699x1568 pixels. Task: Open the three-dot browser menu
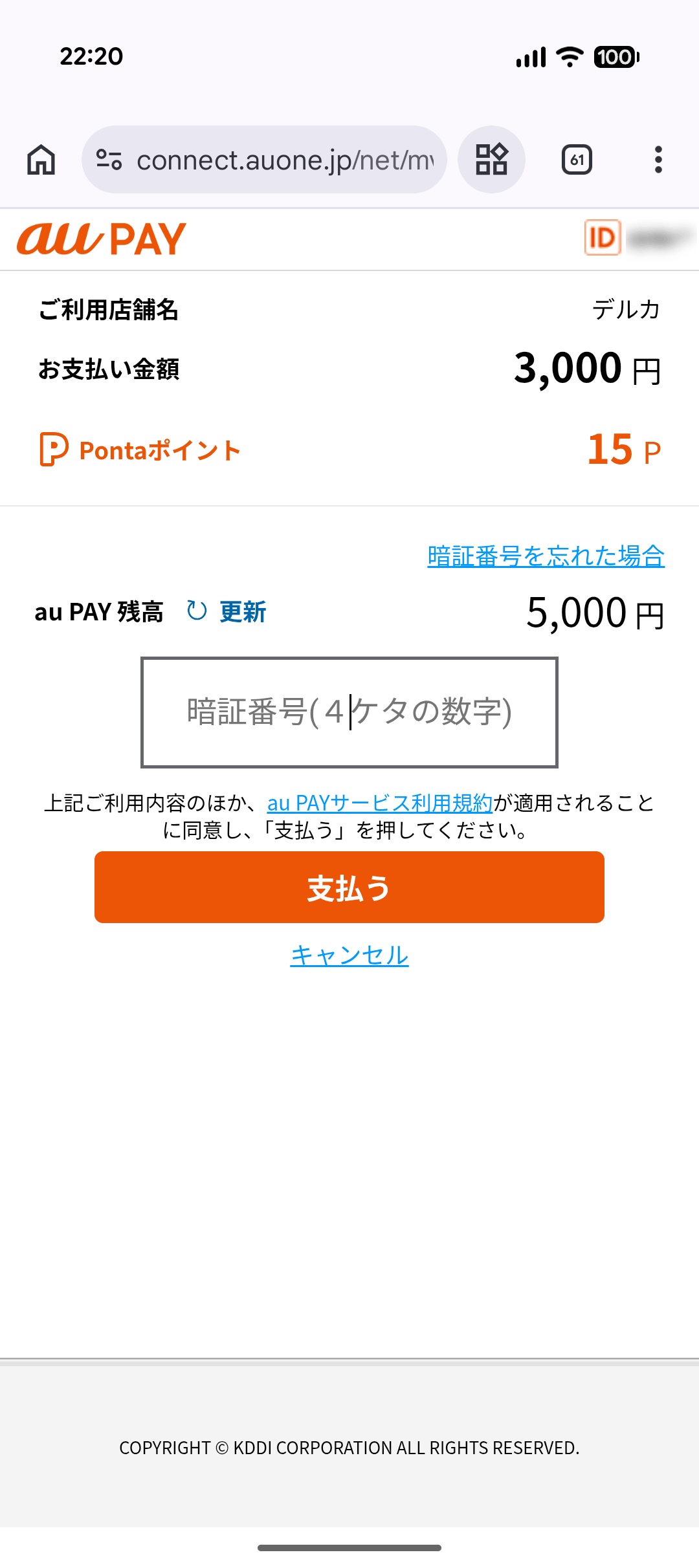click(x=658, y=160)
